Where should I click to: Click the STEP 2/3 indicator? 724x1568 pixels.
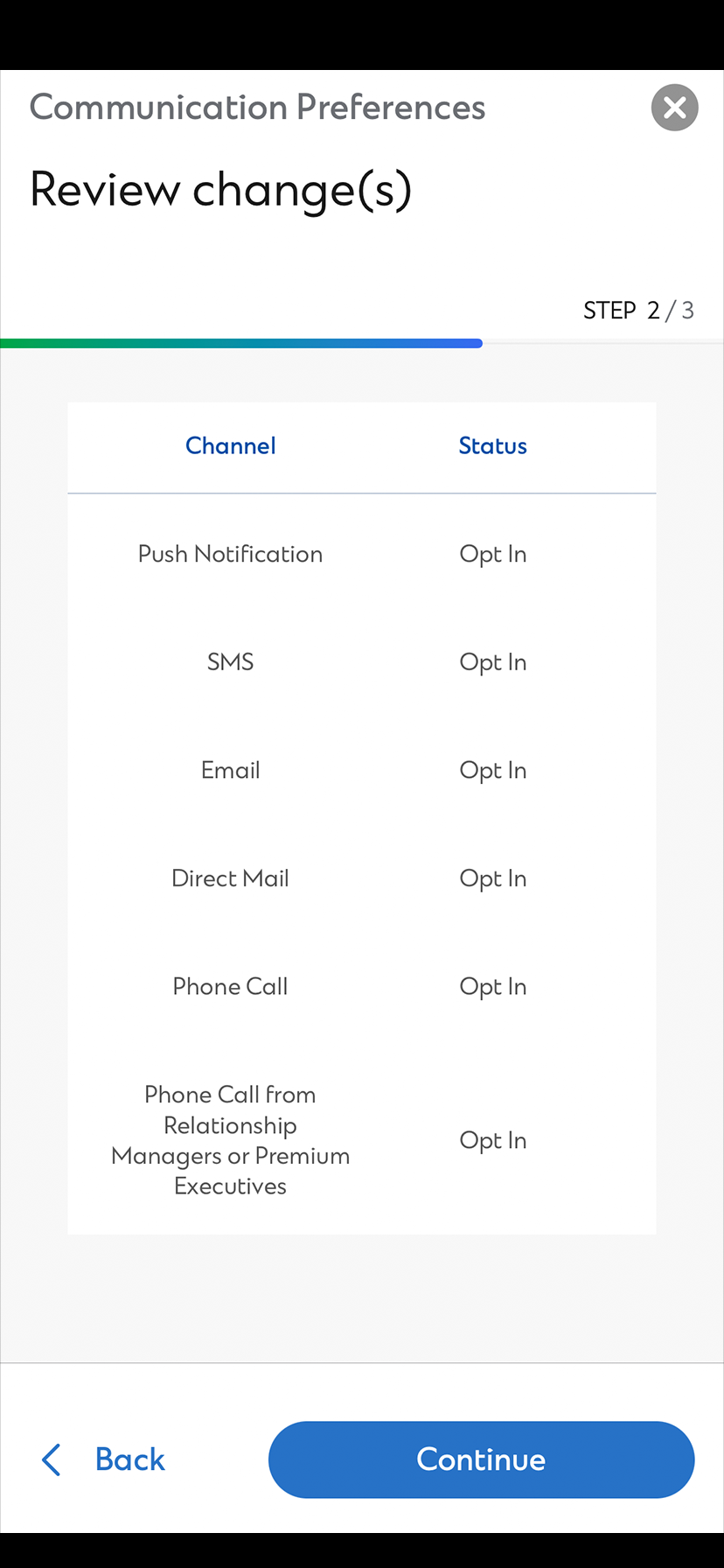(x=638, y=310)
